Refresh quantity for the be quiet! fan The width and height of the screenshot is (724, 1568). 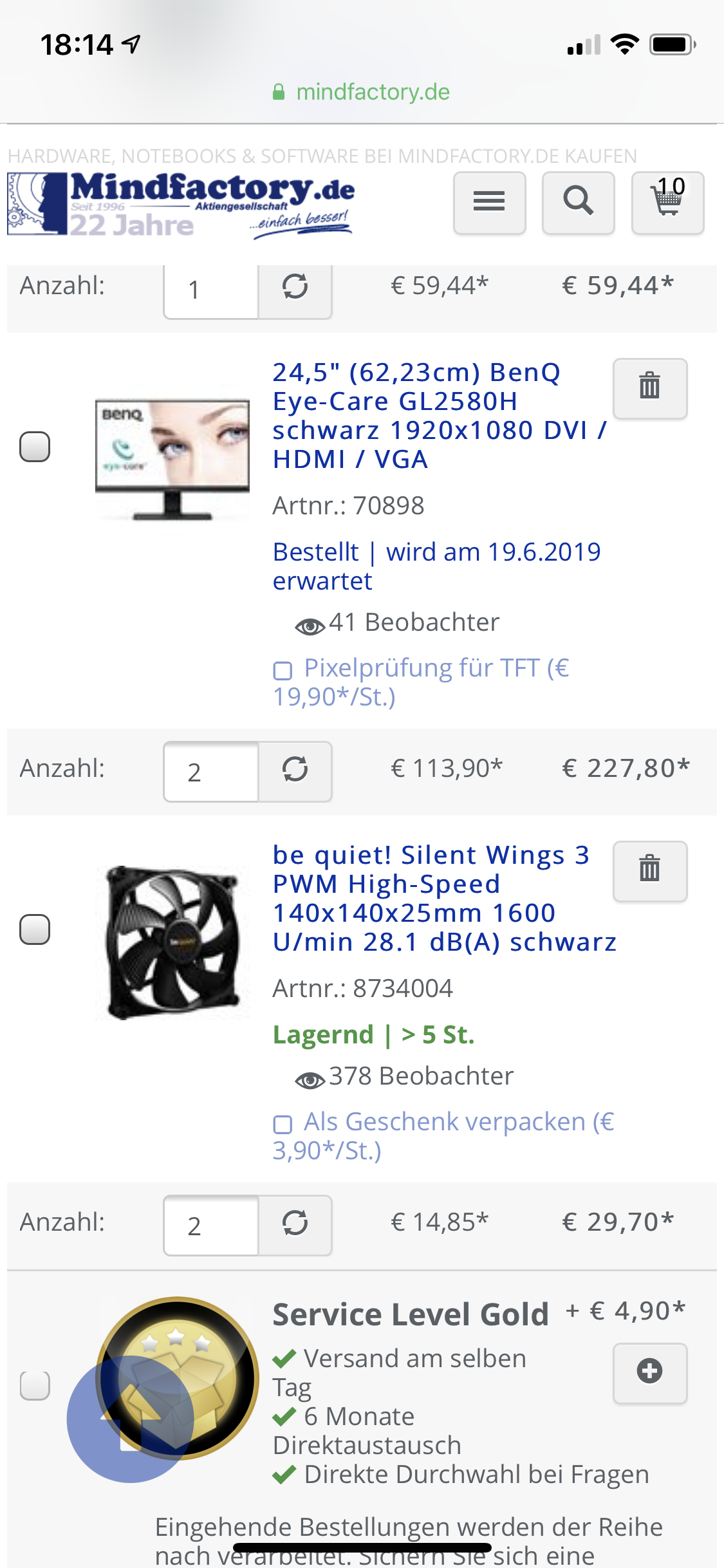coord(295,1224)
